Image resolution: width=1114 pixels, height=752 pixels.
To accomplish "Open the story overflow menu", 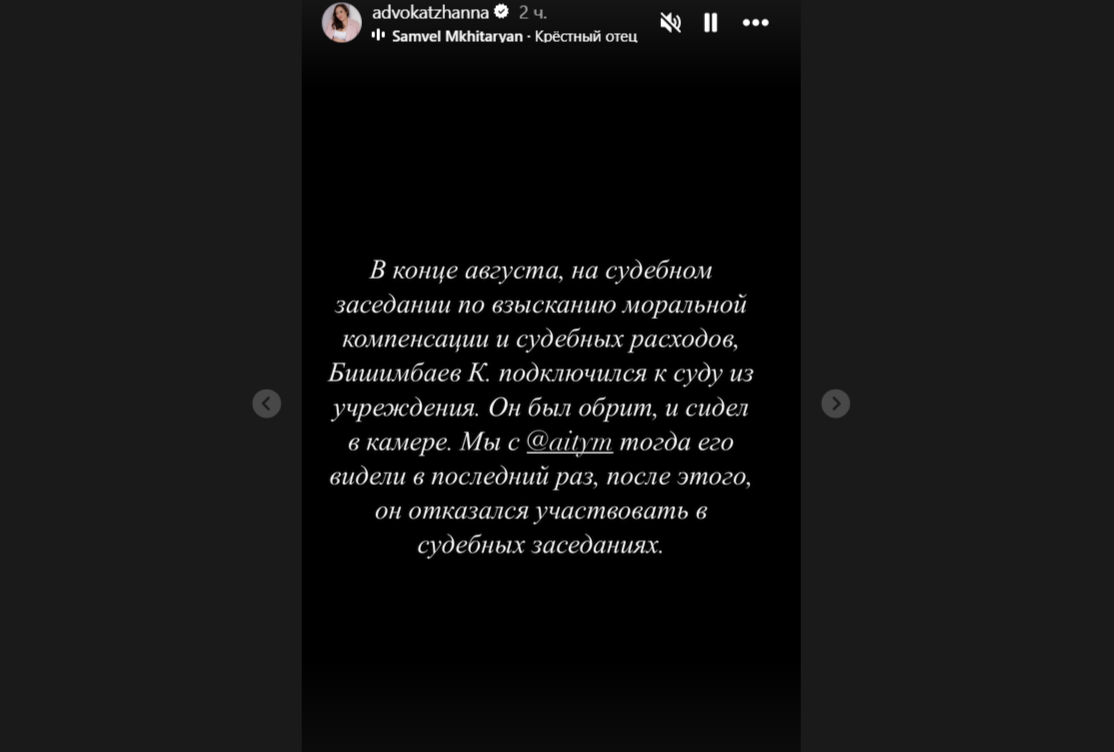I will [x=755, y=22].
